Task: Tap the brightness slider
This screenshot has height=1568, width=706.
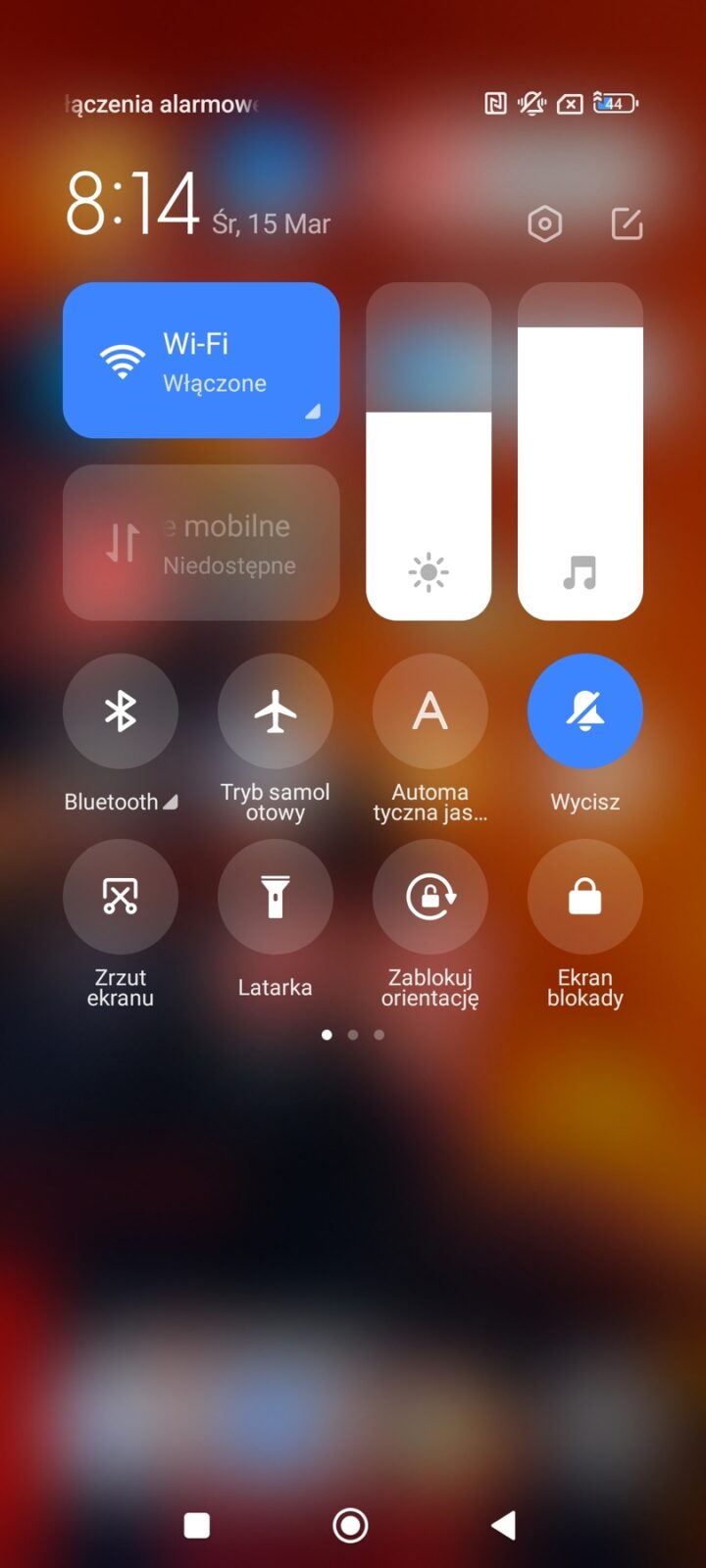Action: pyautogui.click(x=429, y=452)
